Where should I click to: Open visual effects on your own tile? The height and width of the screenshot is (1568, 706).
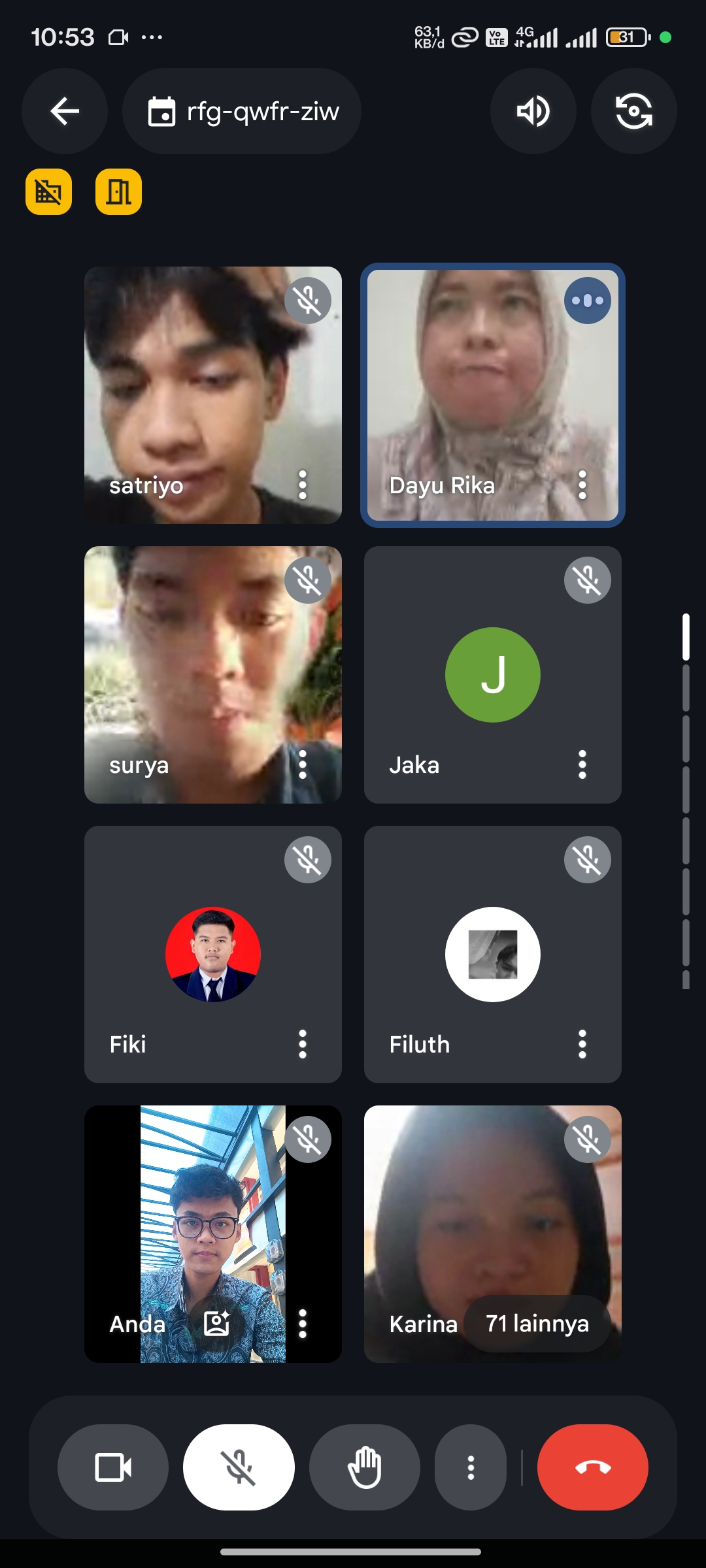(x=216, y=1323)
